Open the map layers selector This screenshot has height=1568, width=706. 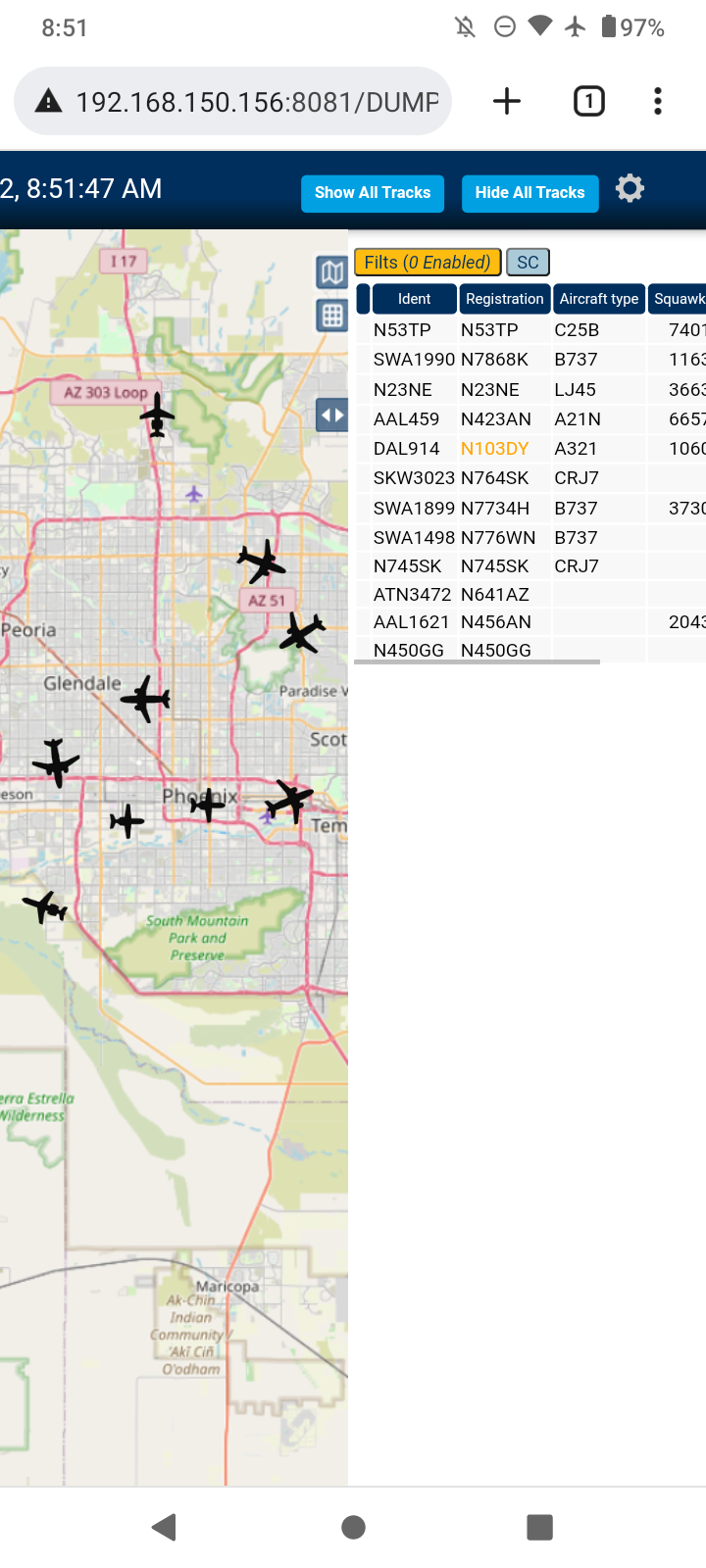click(332, 271)
